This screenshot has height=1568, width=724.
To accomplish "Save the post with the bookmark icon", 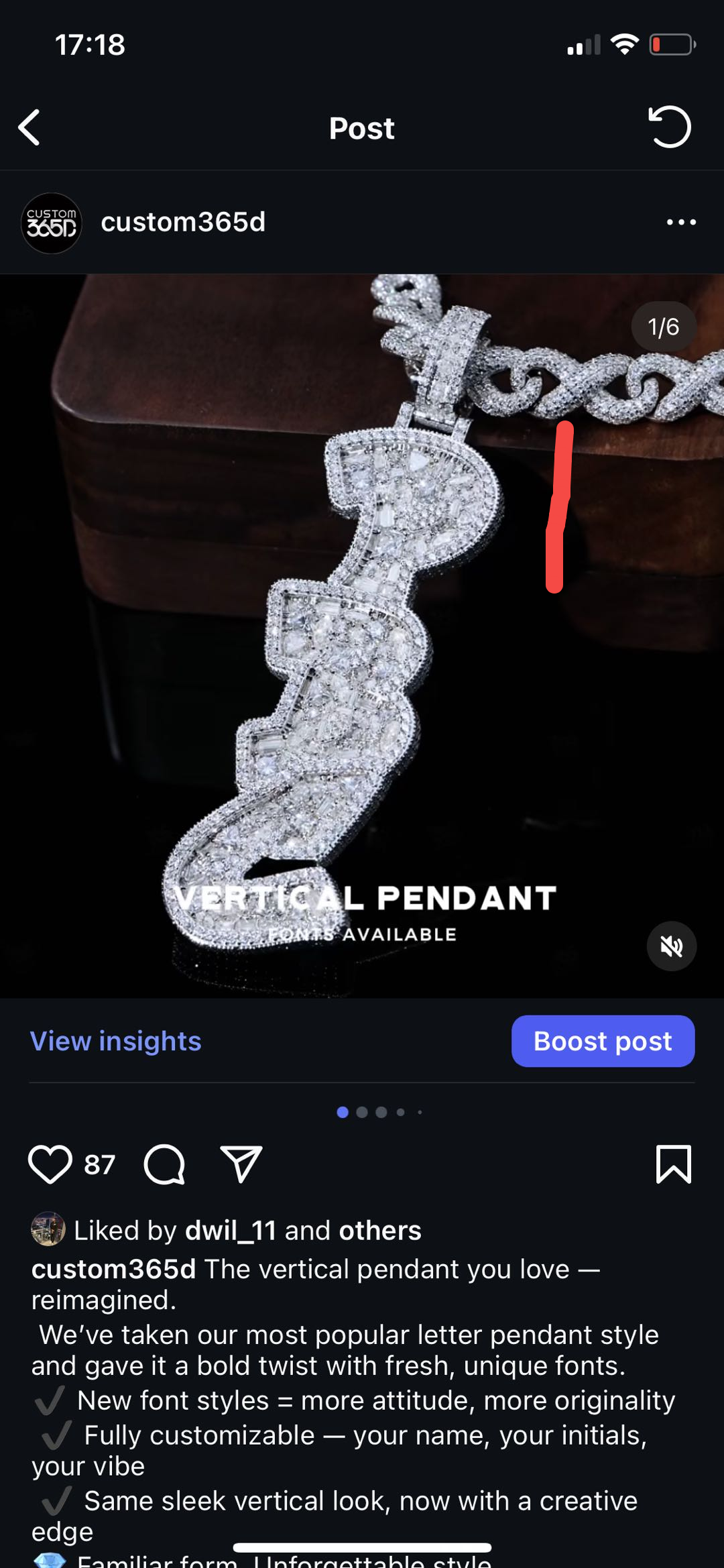I will 673,1164.
